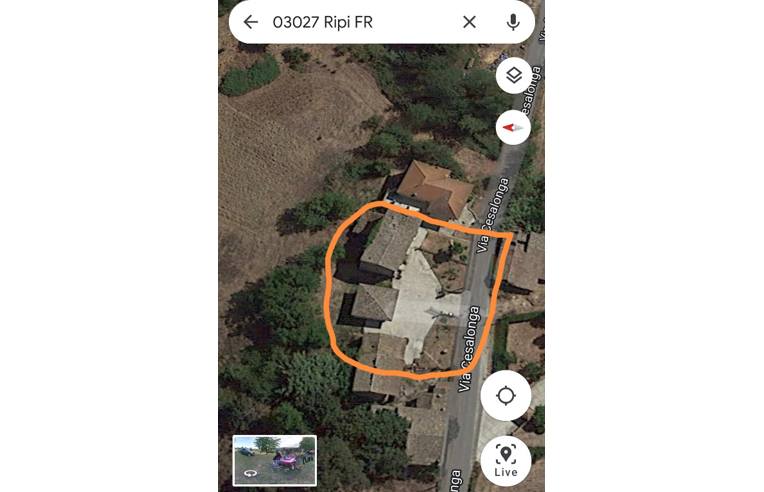Start voice search with the microphone
764x492 pixels.
click(x=513, y=22)
